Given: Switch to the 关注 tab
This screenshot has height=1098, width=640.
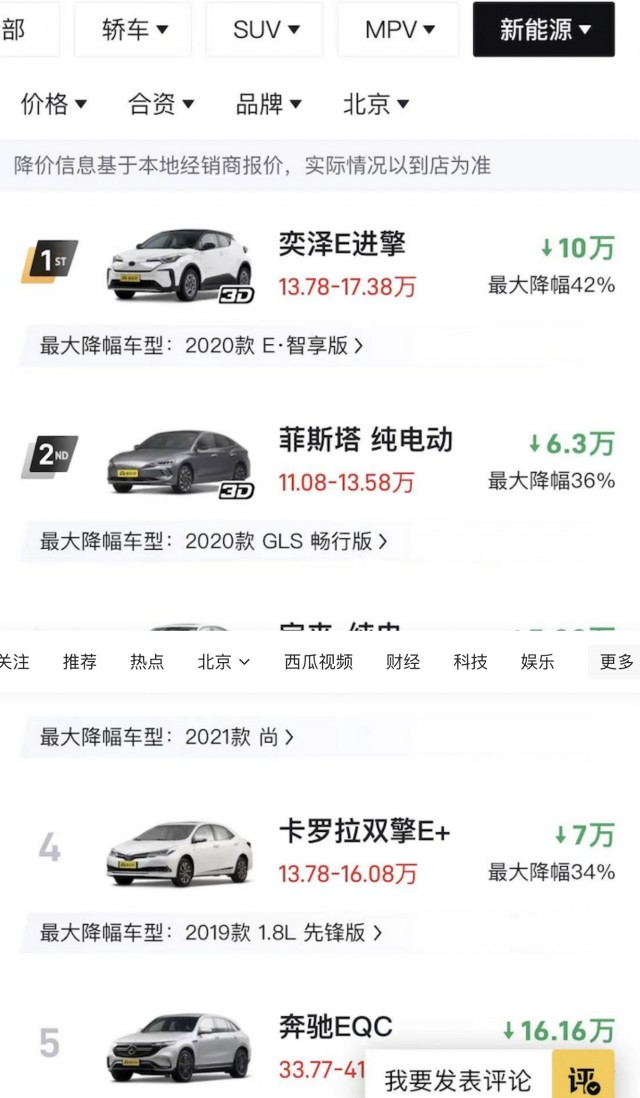Looking at the screenshot, I should [x=14, y=662].
